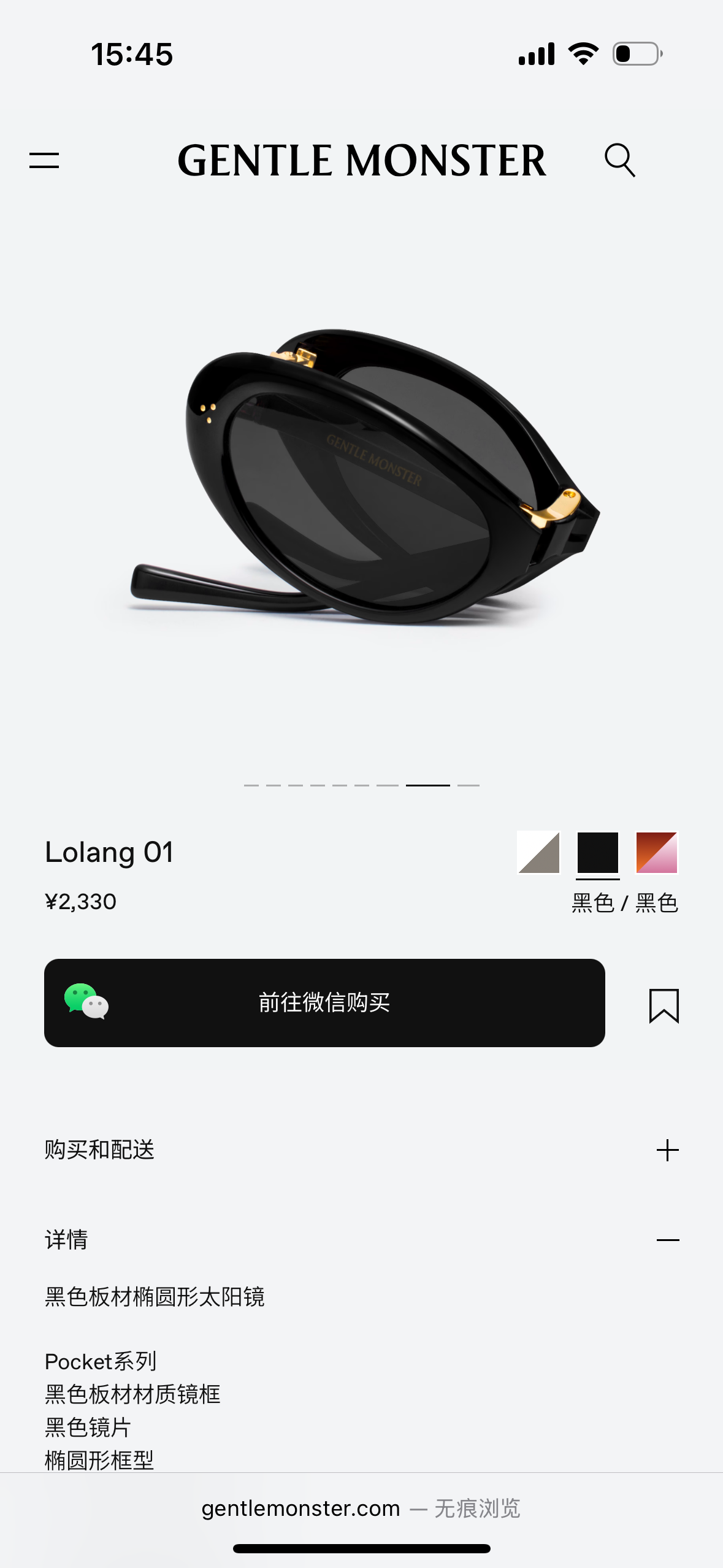Go to Gentle Monster home via logo
The width and height of the screenshot is (723, 1568).
[x=361, y=161]
